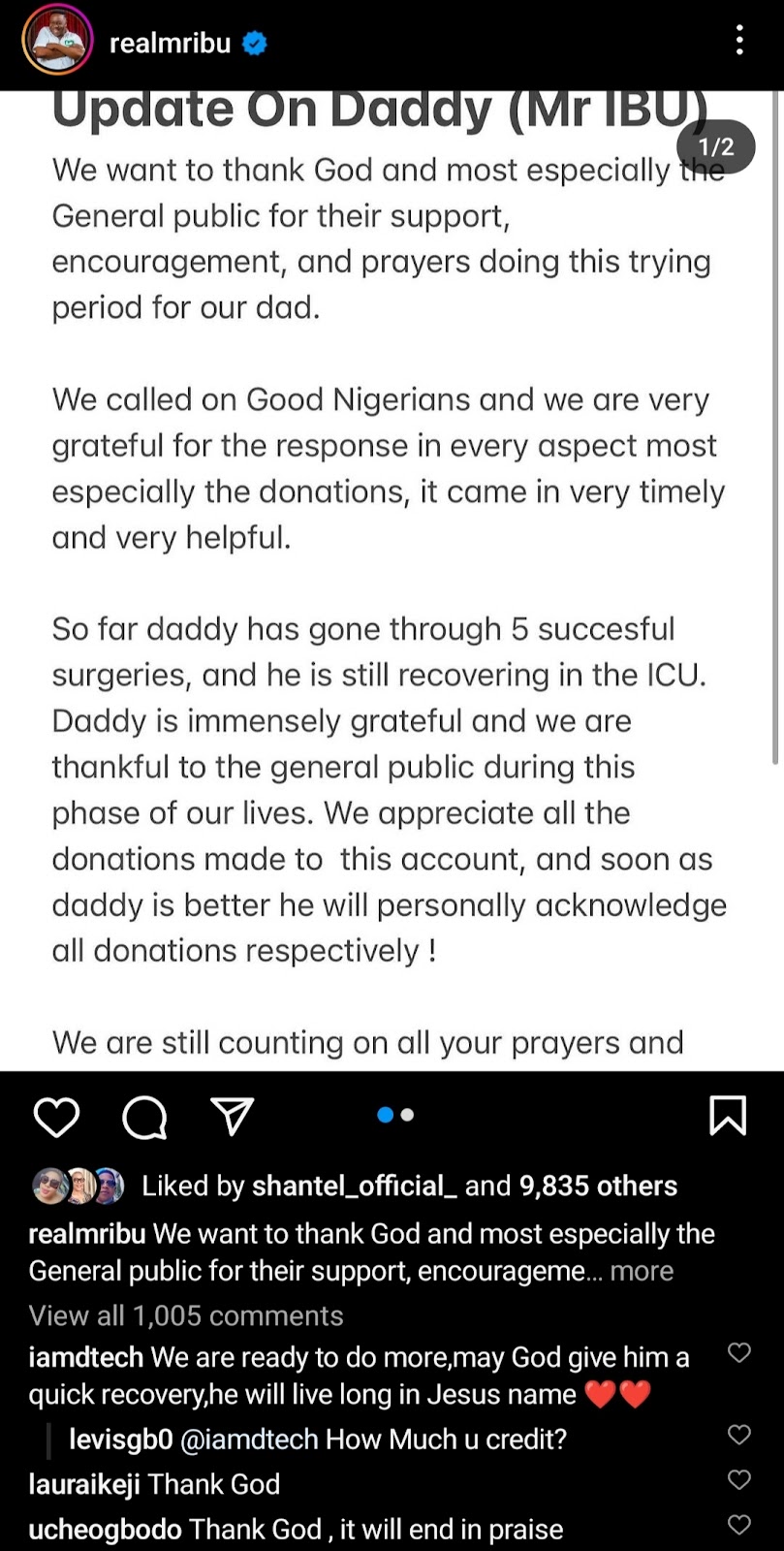Viewport: 784px width, 1551px height.
Task: Like the comment from iamdtech
Action: coord(739,1352)
